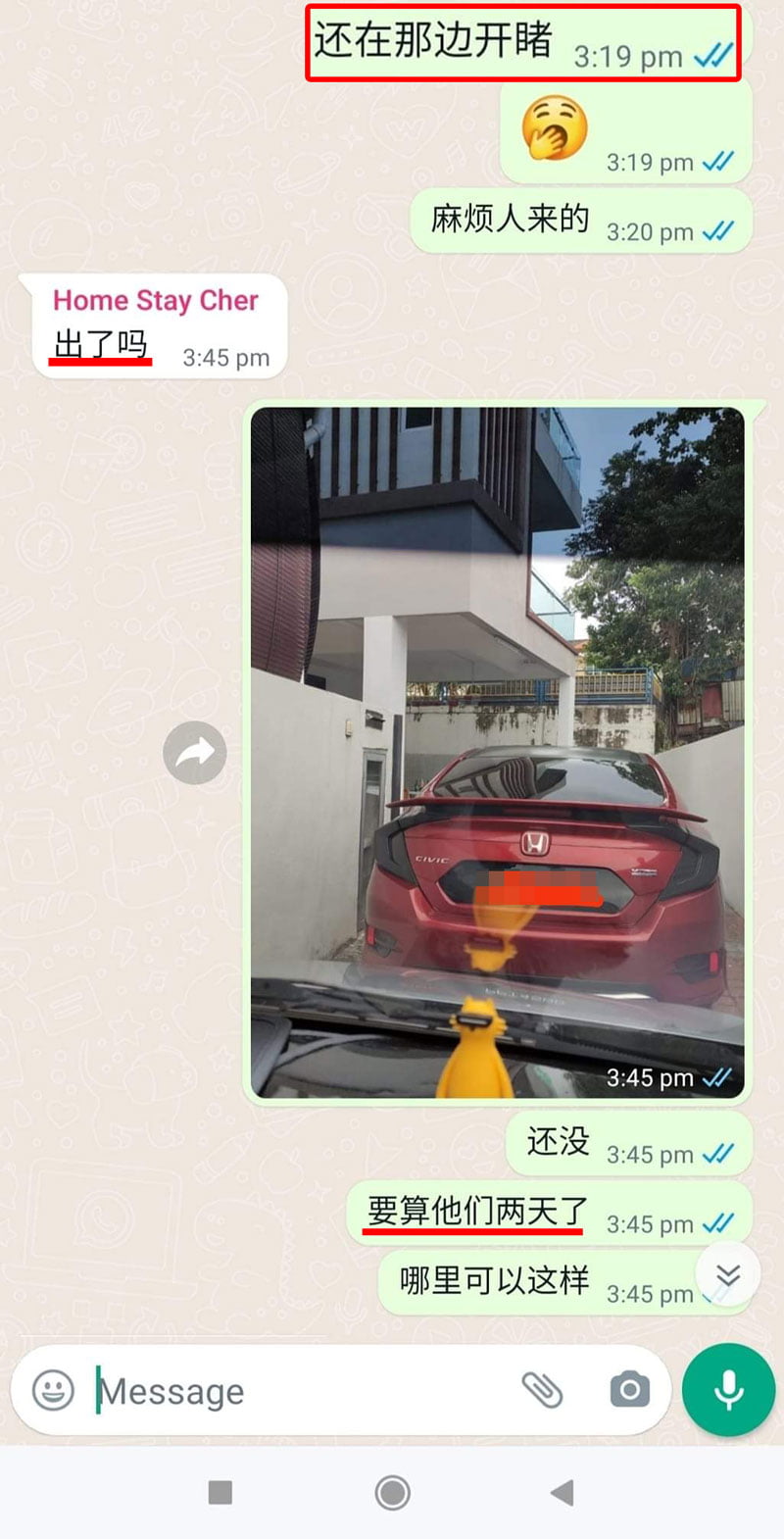This screenshot has width=784, height=1539.
Task: Open the camera to take a photo
Action: (x=629, y=1389)
